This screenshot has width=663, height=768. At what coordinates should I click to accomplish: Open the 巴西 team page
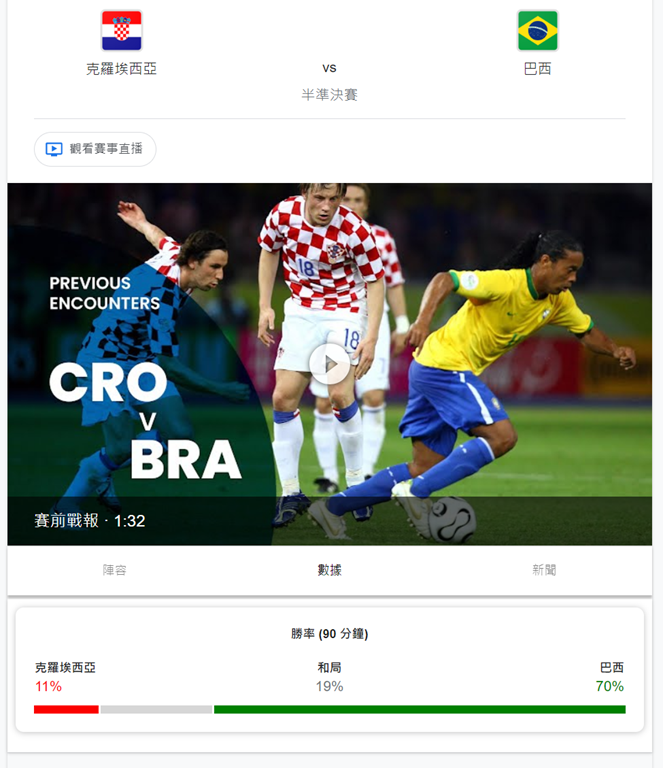537,42
